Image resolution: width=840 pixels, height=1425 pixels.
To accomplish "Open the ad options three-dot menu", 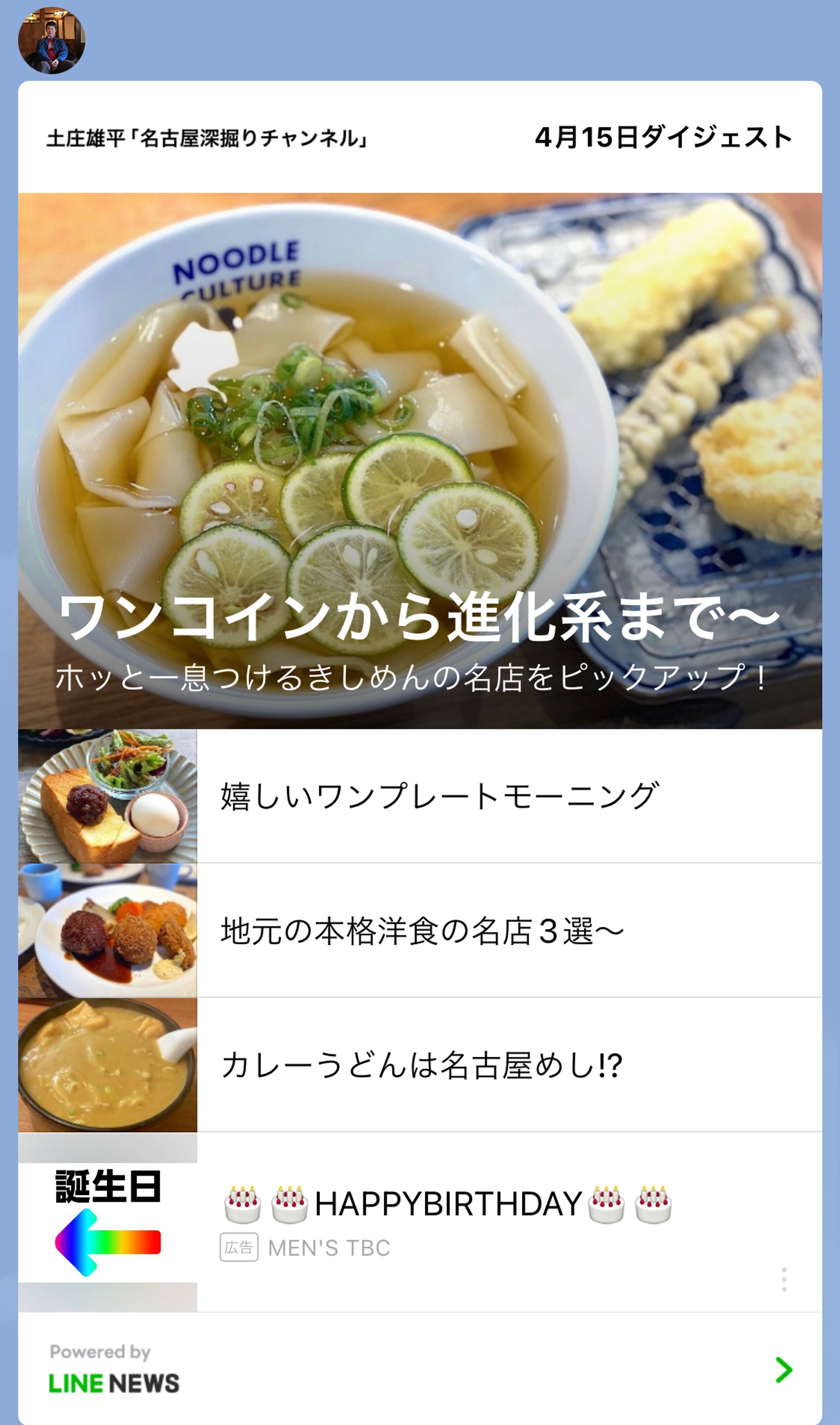I will click(x=783, y=1280).
